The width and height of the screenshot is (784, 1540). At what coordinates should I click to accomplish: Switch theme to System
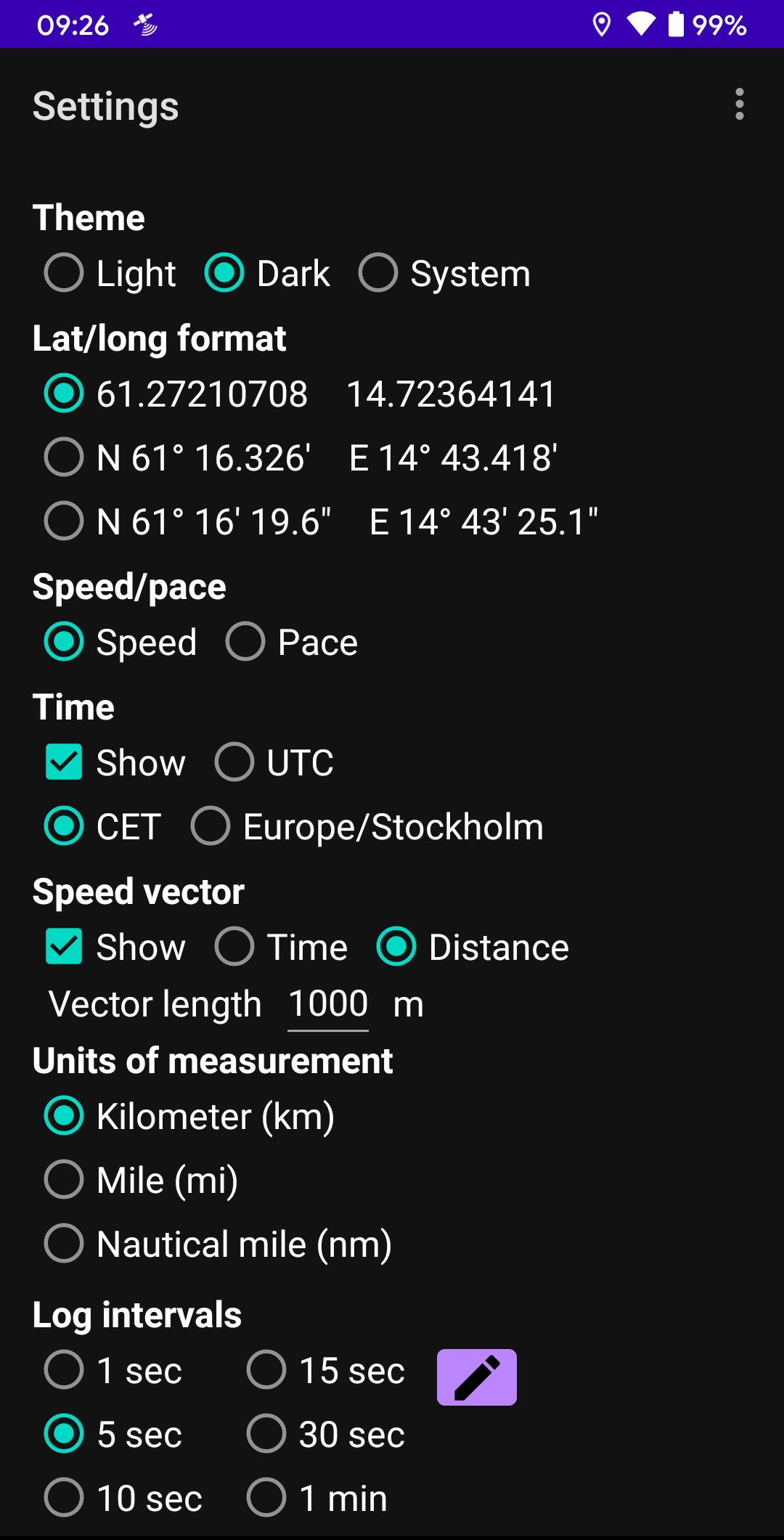tap(444, 274)
